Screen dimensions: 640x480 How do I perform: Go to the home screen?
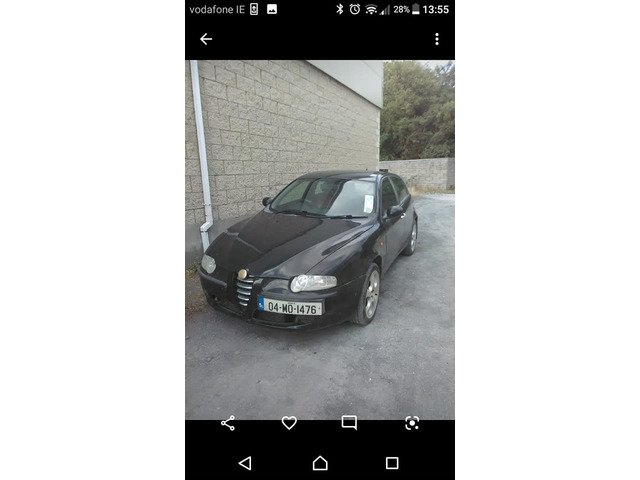[x=320, y=463]
